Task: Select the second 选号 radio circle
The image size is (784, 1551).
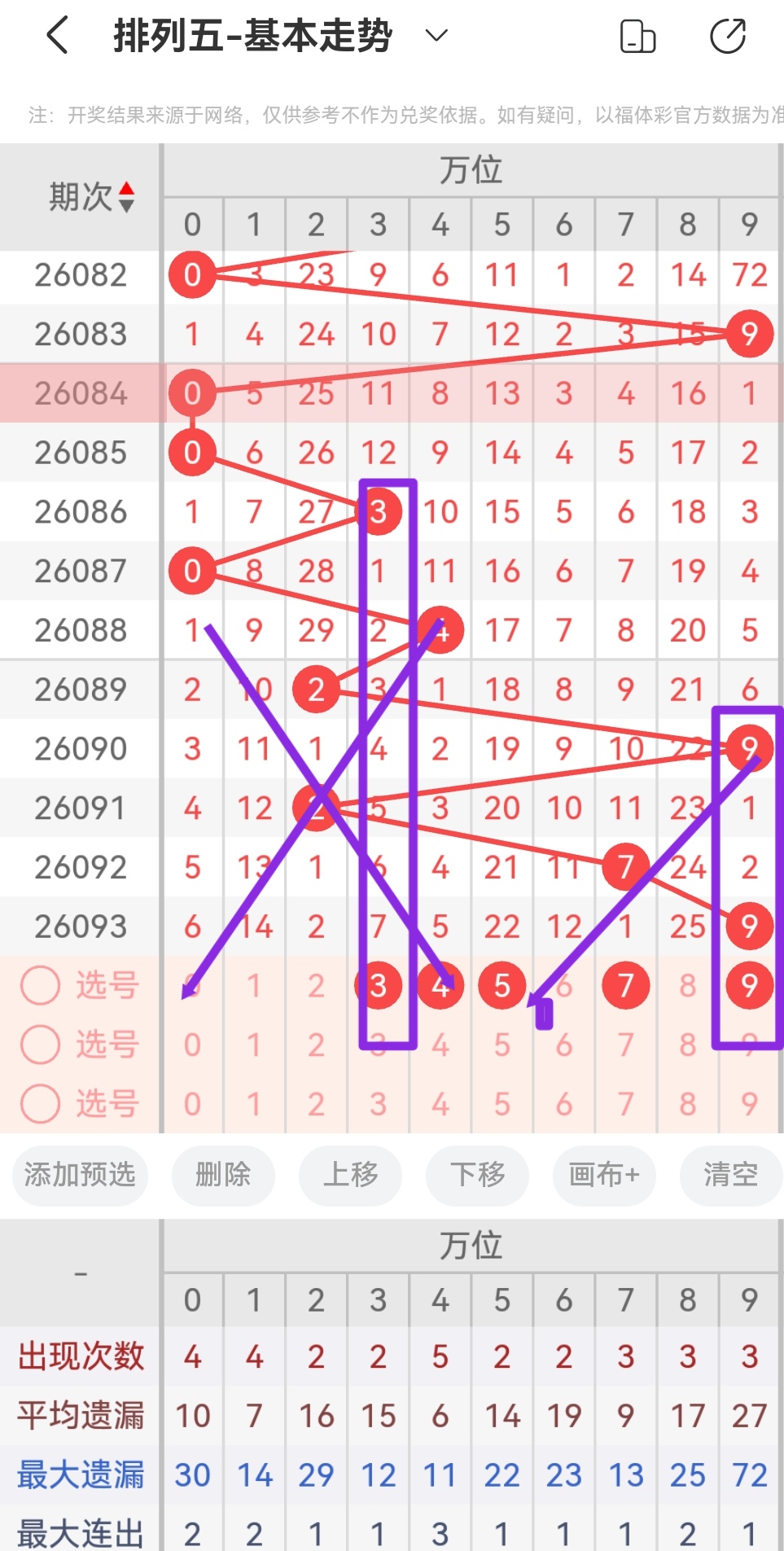Action: pos(39,1045)
